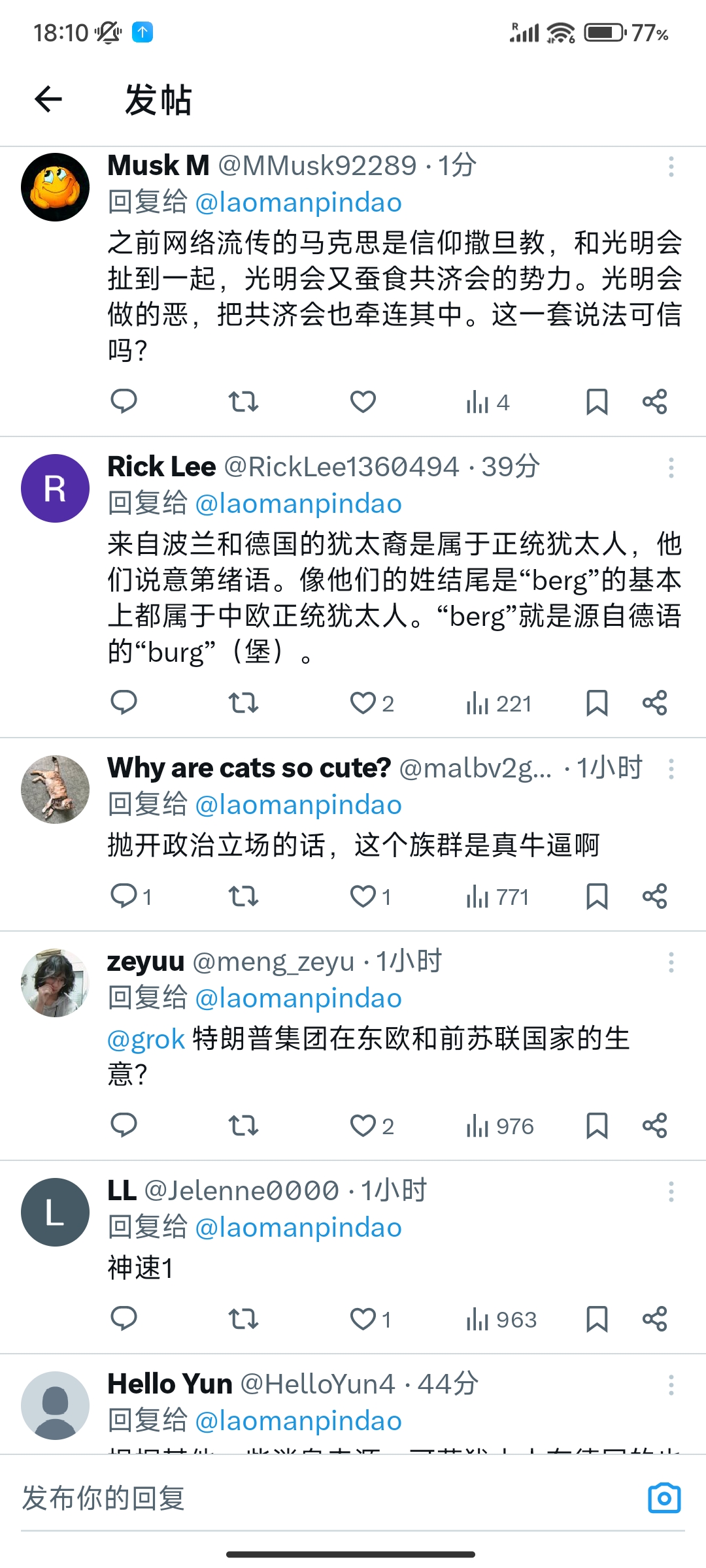Open zeyuu's profile avatar

[x=56, y=983]
